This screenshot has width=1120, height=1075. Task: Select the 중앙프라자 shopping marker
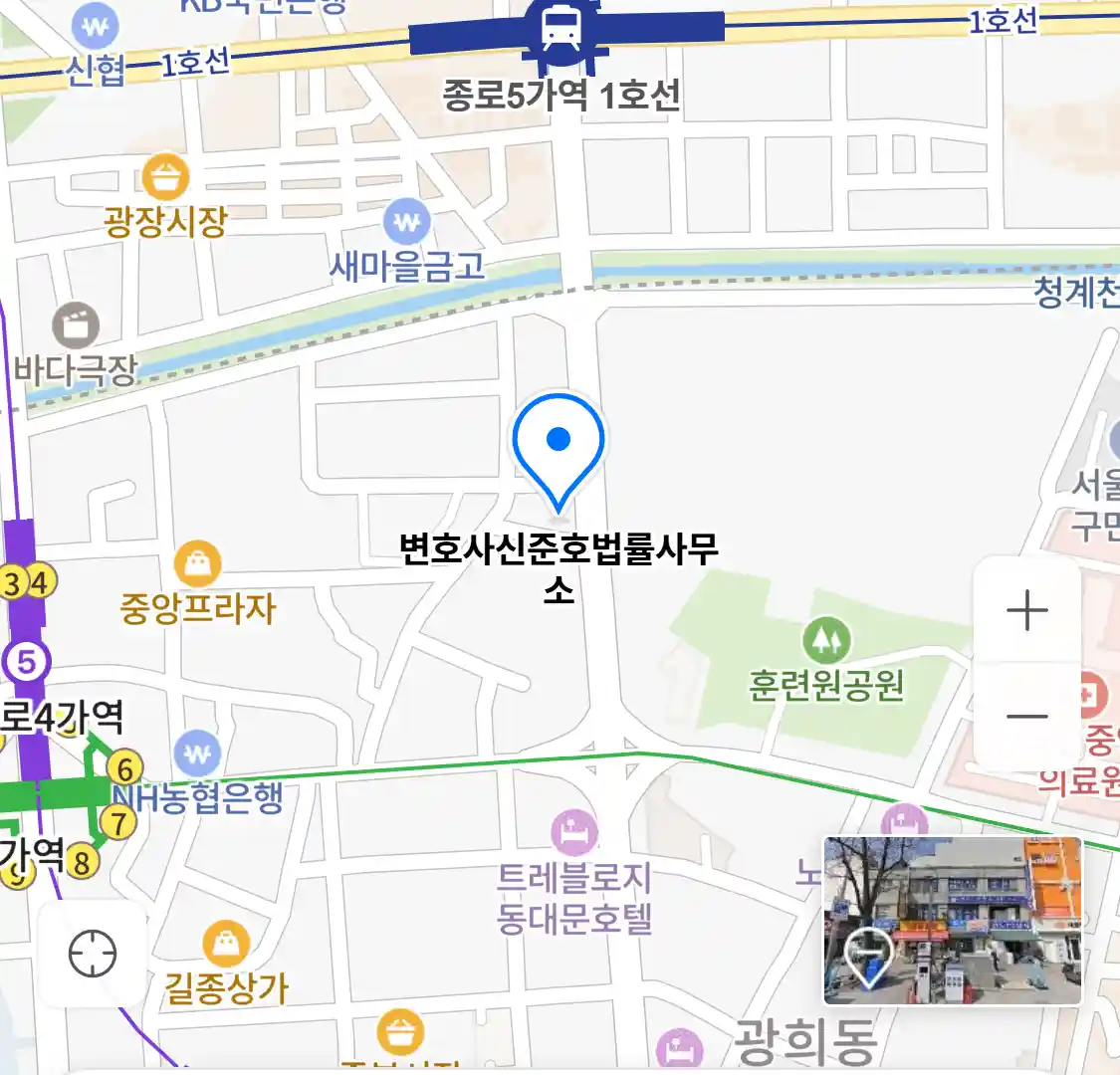pos(198,564)
